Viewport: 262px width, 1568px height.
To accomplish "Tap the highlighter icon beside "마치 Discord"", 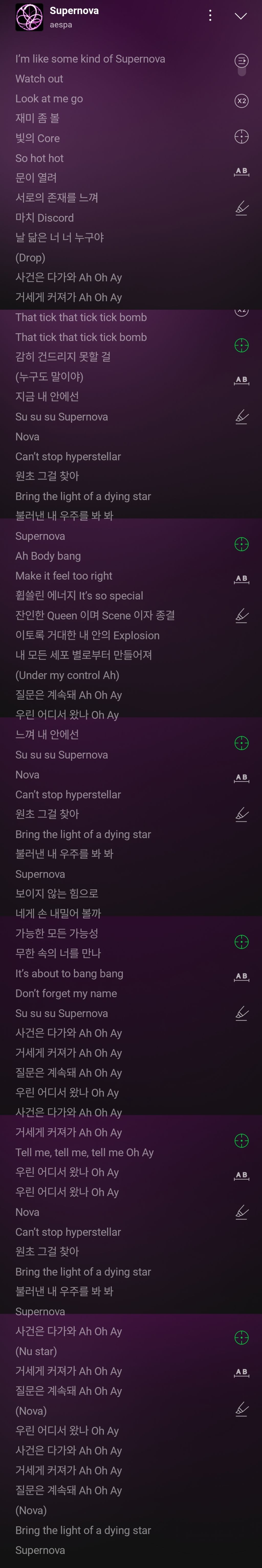I will pyautogui.click(x=241, y=209).
